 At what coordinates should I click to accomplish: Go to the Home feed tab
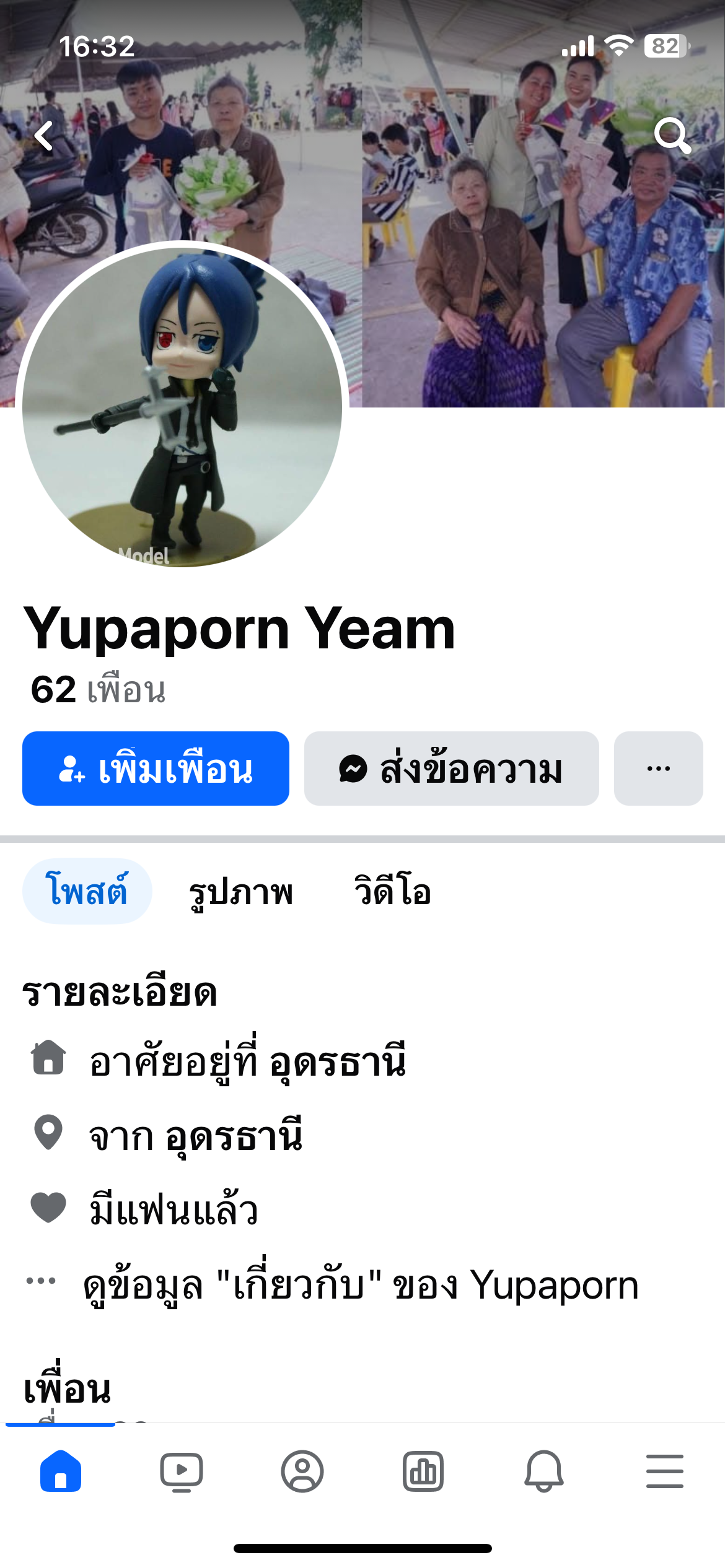pos(61,1471)
